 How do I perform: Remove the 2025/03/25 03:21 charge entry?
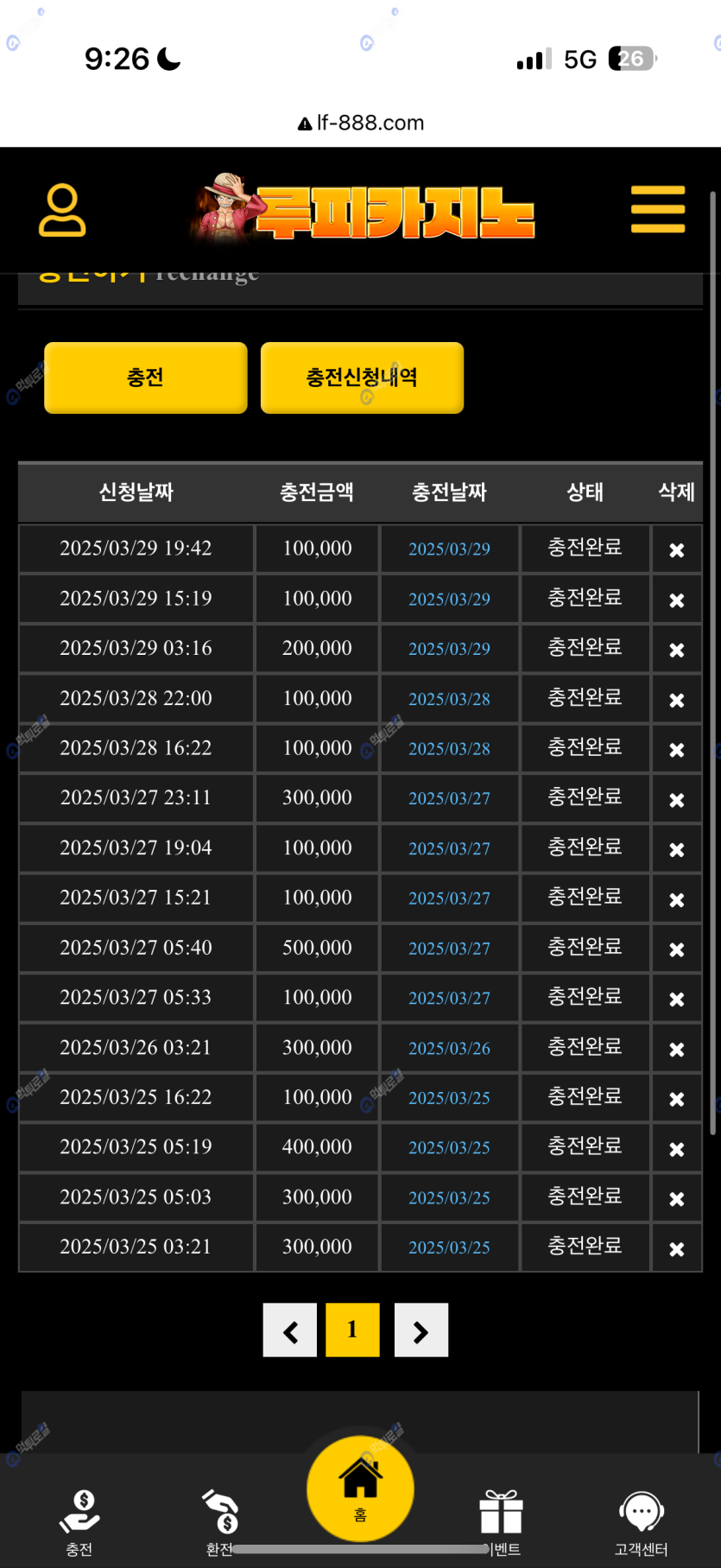pos(677,1248)
